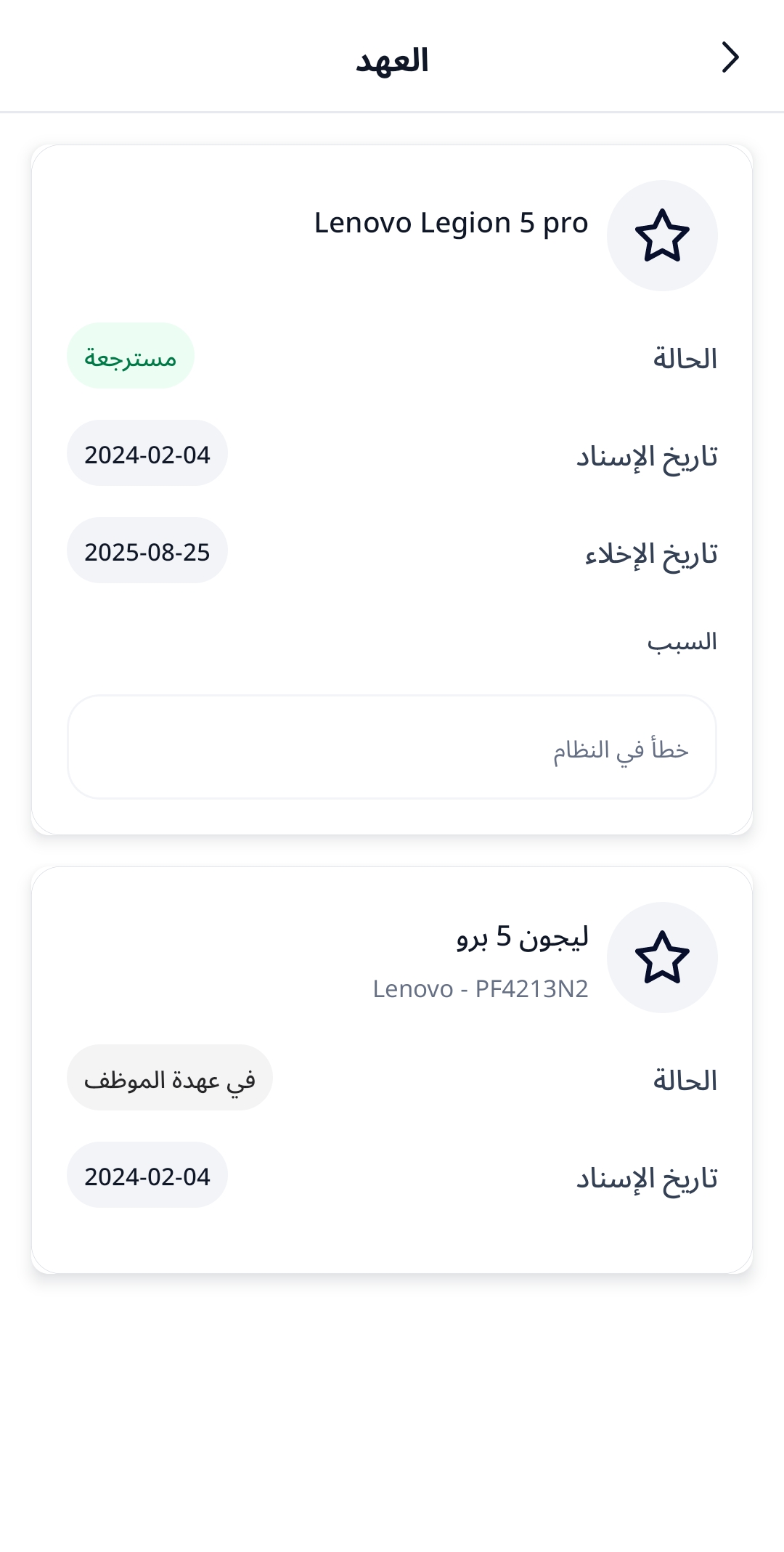Go back from the العهد screen
This screenshot has width=784, height=1552.
point(730,57)
